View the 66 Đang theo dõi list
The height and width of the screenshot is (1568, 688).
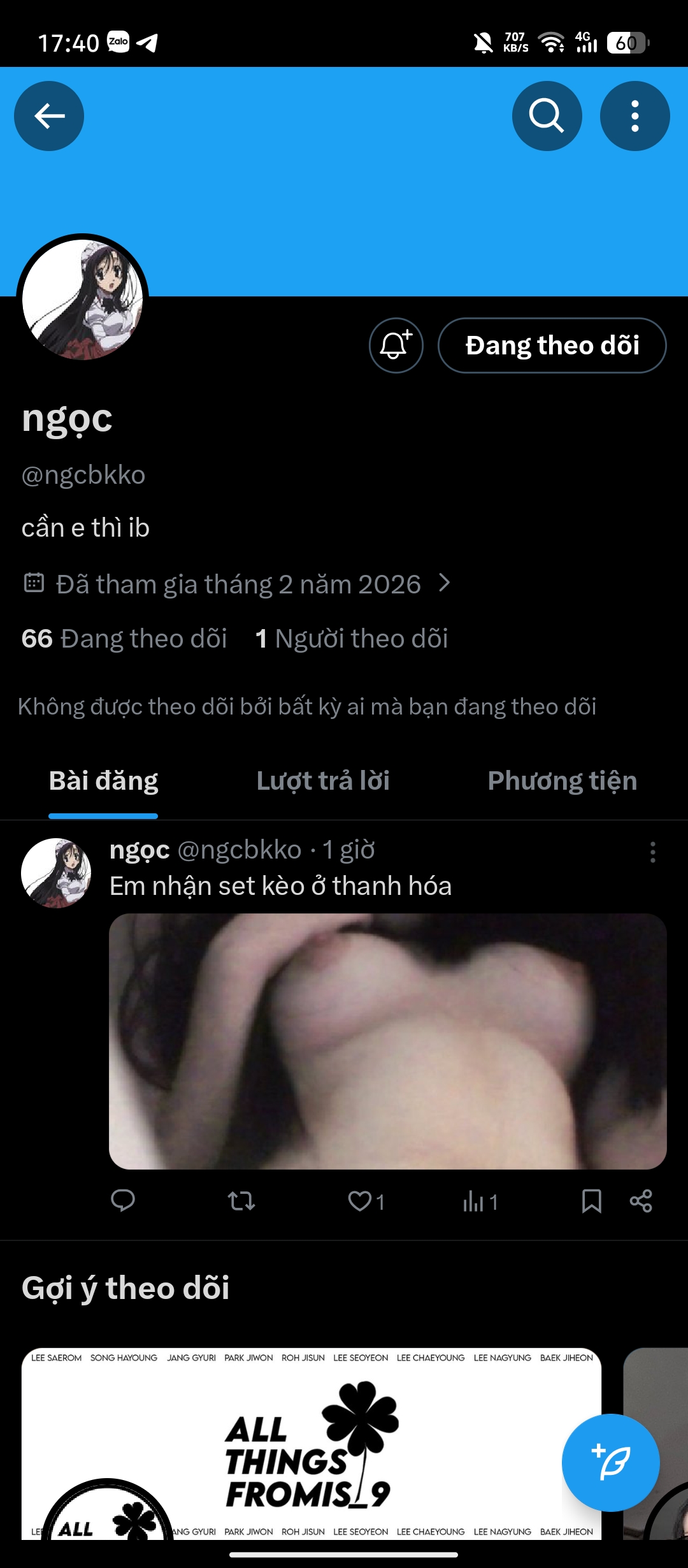[124, 639]
